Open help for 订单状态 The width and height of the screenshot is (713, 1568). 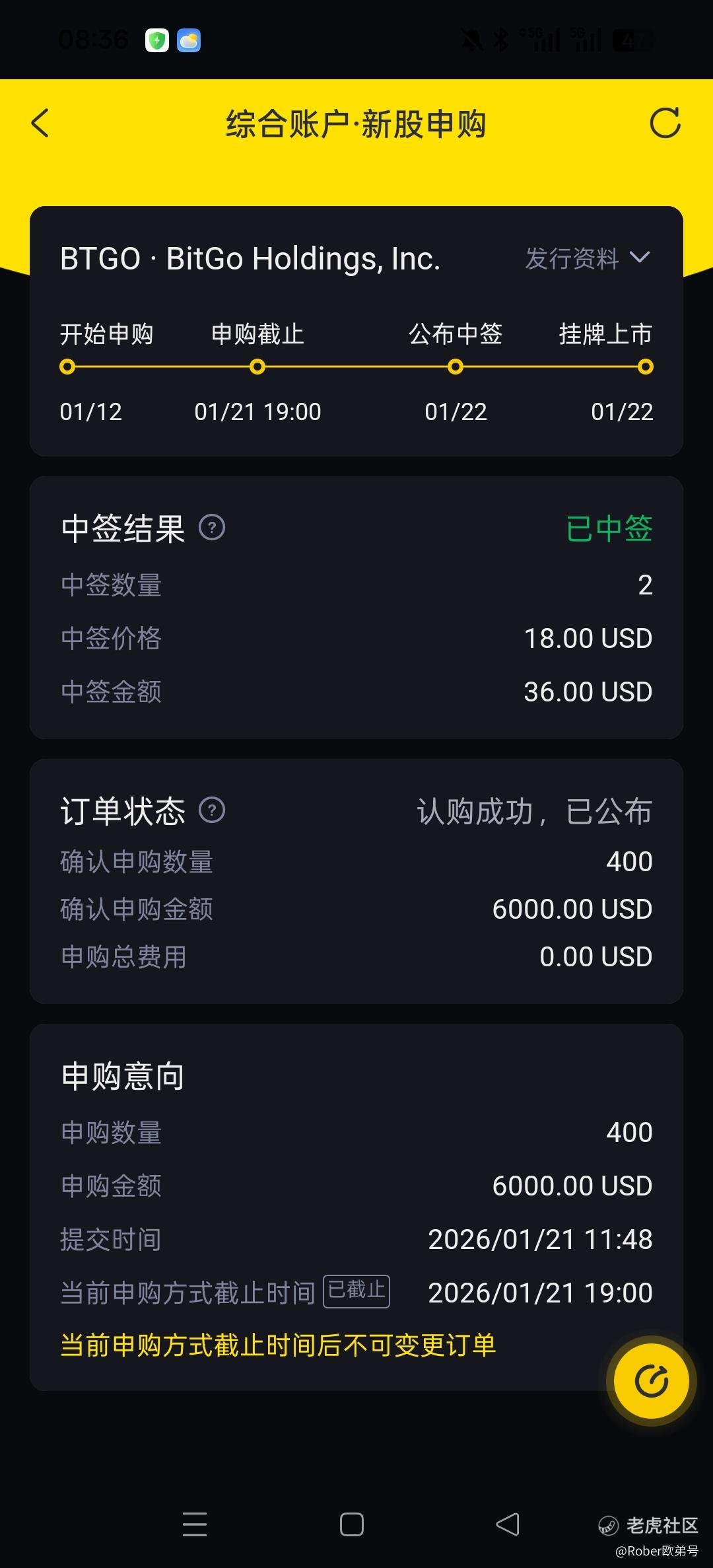(212, 810)
